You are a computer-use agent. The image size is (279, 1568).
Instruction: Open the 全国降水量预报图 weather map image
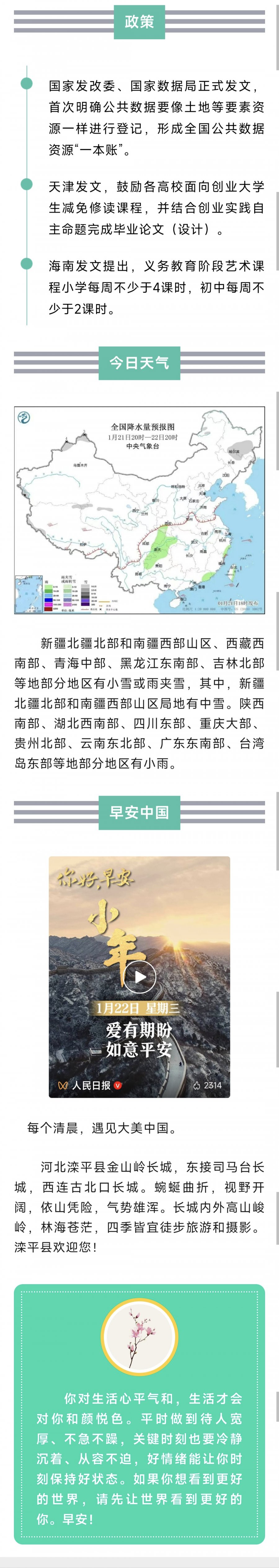(x=139, y=510)
